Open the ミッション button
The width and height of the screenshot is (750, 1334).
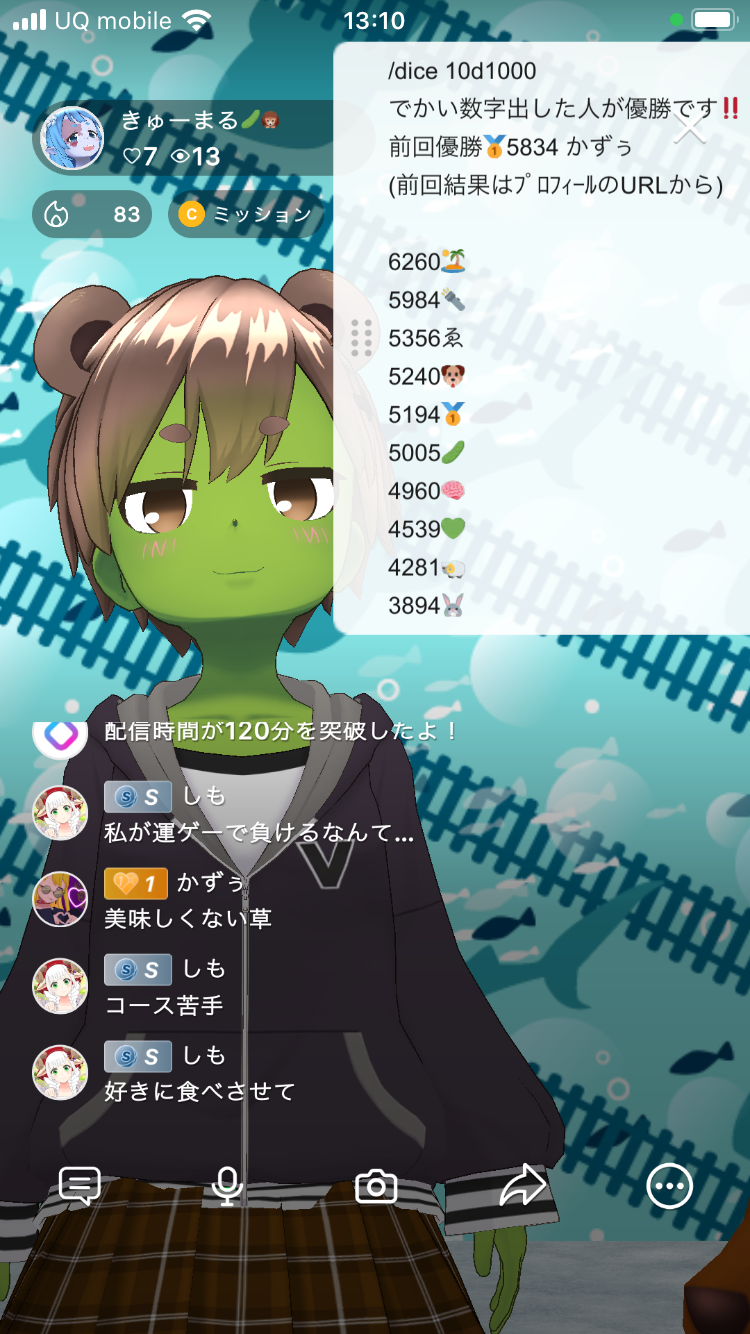(246, 215)
